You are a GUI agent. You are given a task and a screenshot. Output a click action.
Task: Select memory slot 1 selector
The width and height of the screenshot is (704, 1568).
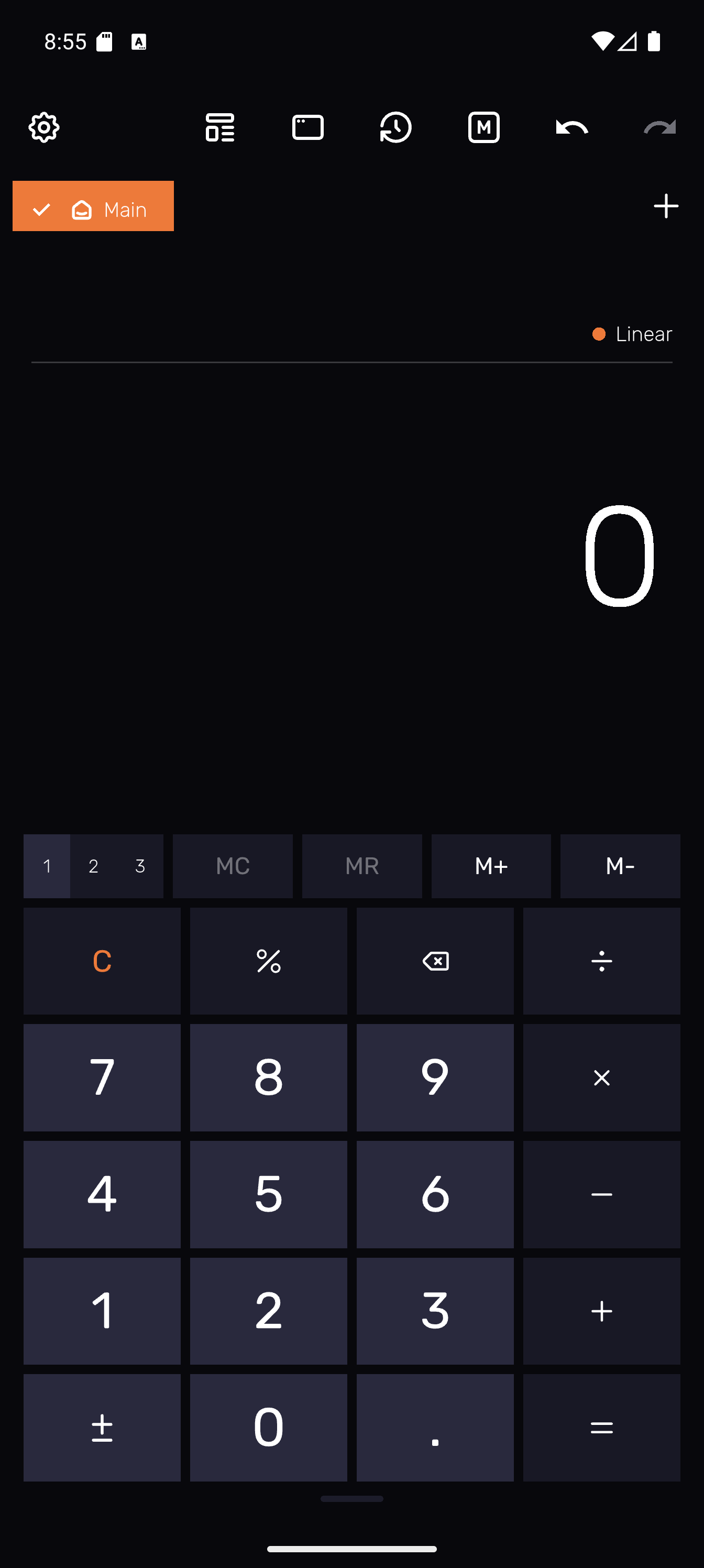[x=47, y=866]
